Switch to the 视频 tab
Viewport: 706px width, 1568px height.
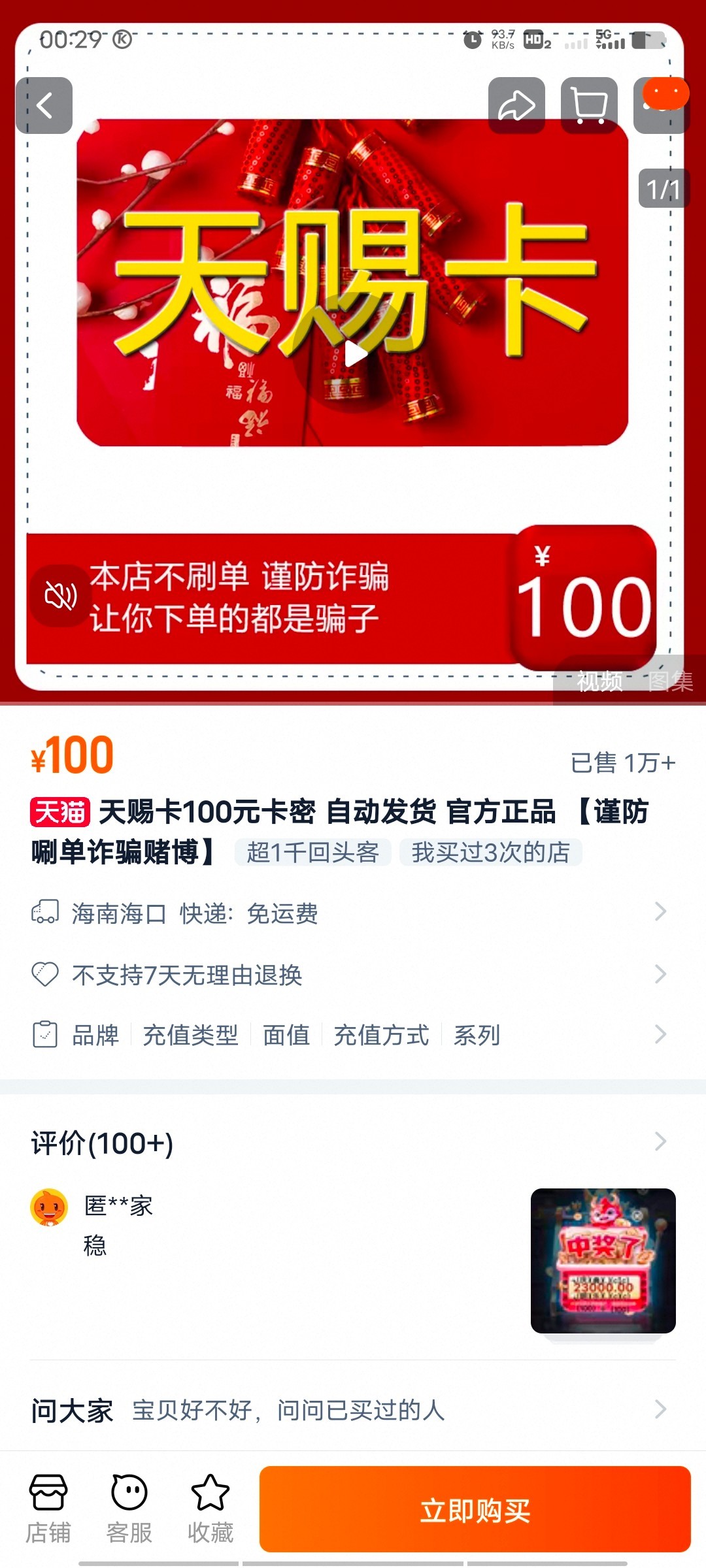(599, 681)
